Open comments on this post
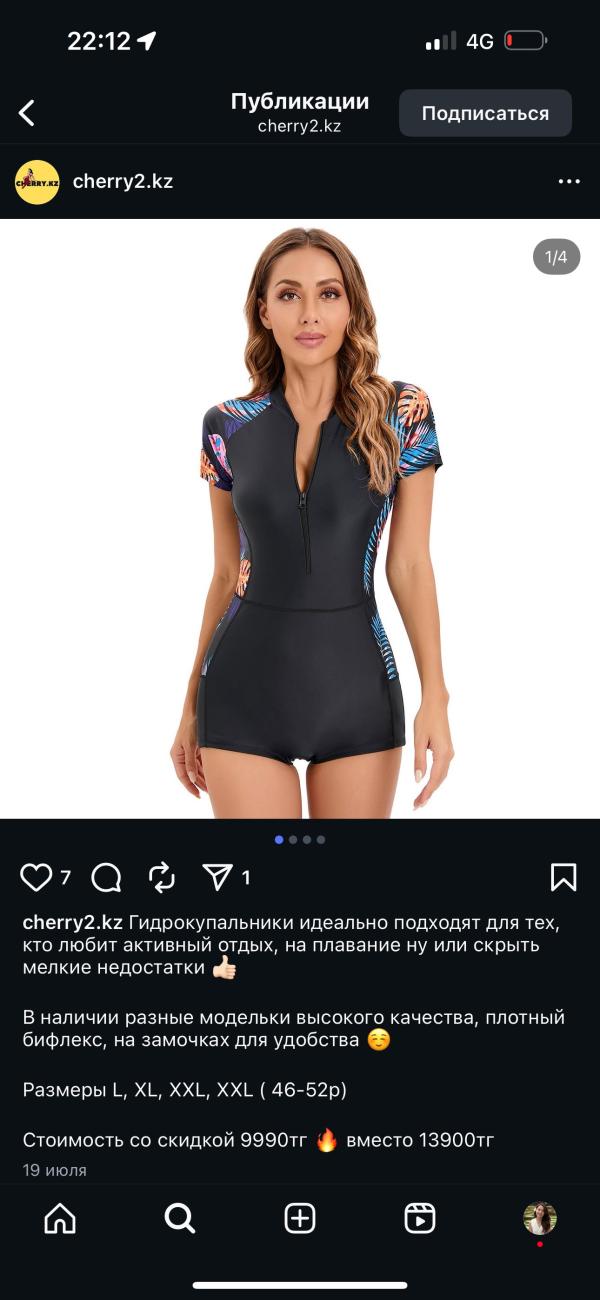This screenshot has height=1300, width=600. [106, 877]
